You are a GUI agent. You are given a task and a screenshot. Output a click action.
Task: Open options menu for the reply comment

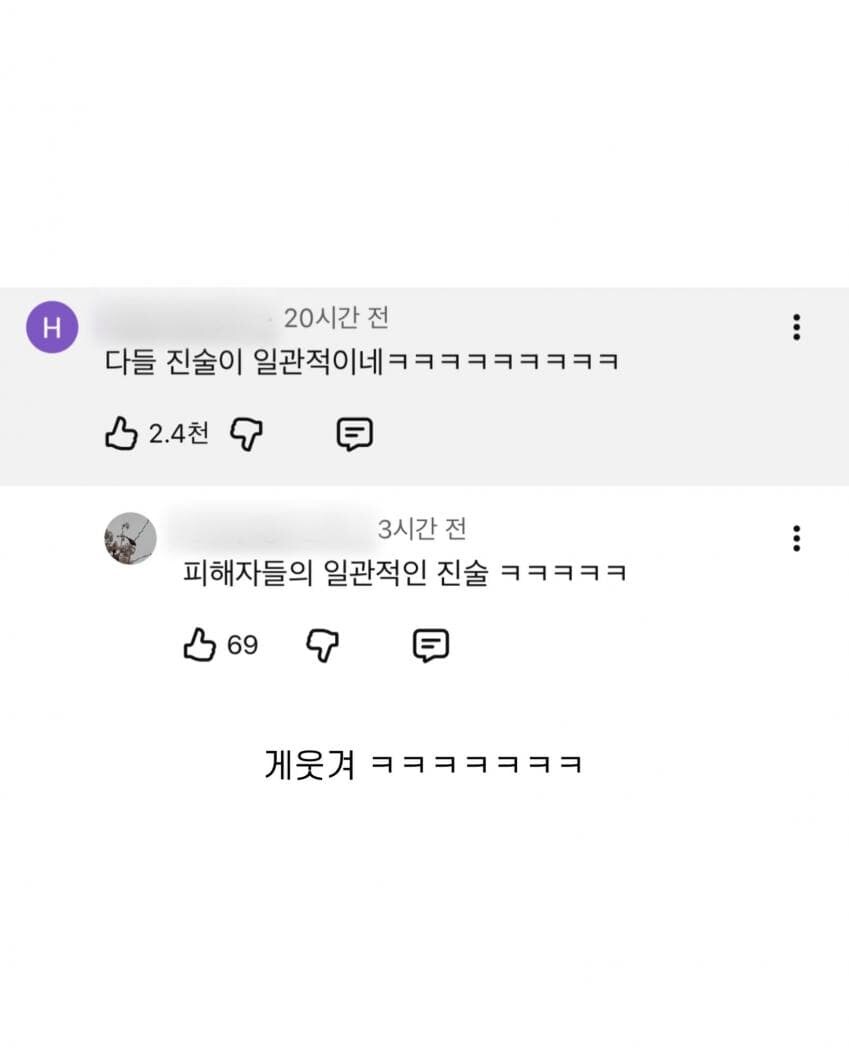pos(796,539)
